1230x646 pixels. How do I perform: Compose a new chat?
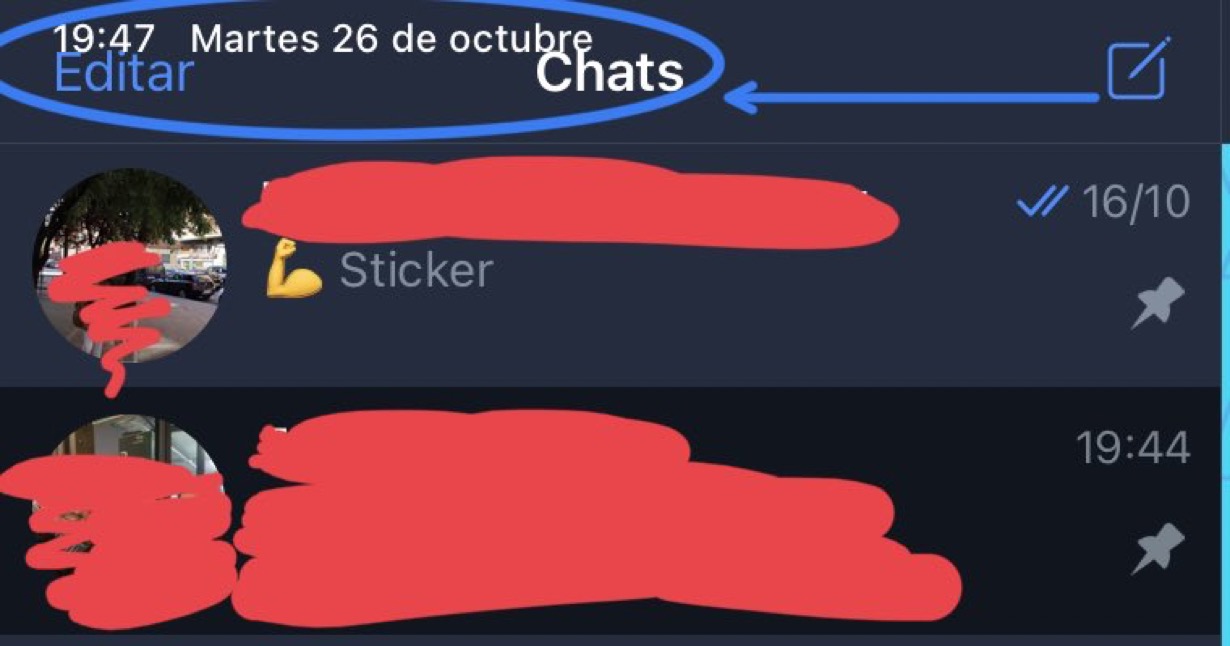tap(1138, 69)
